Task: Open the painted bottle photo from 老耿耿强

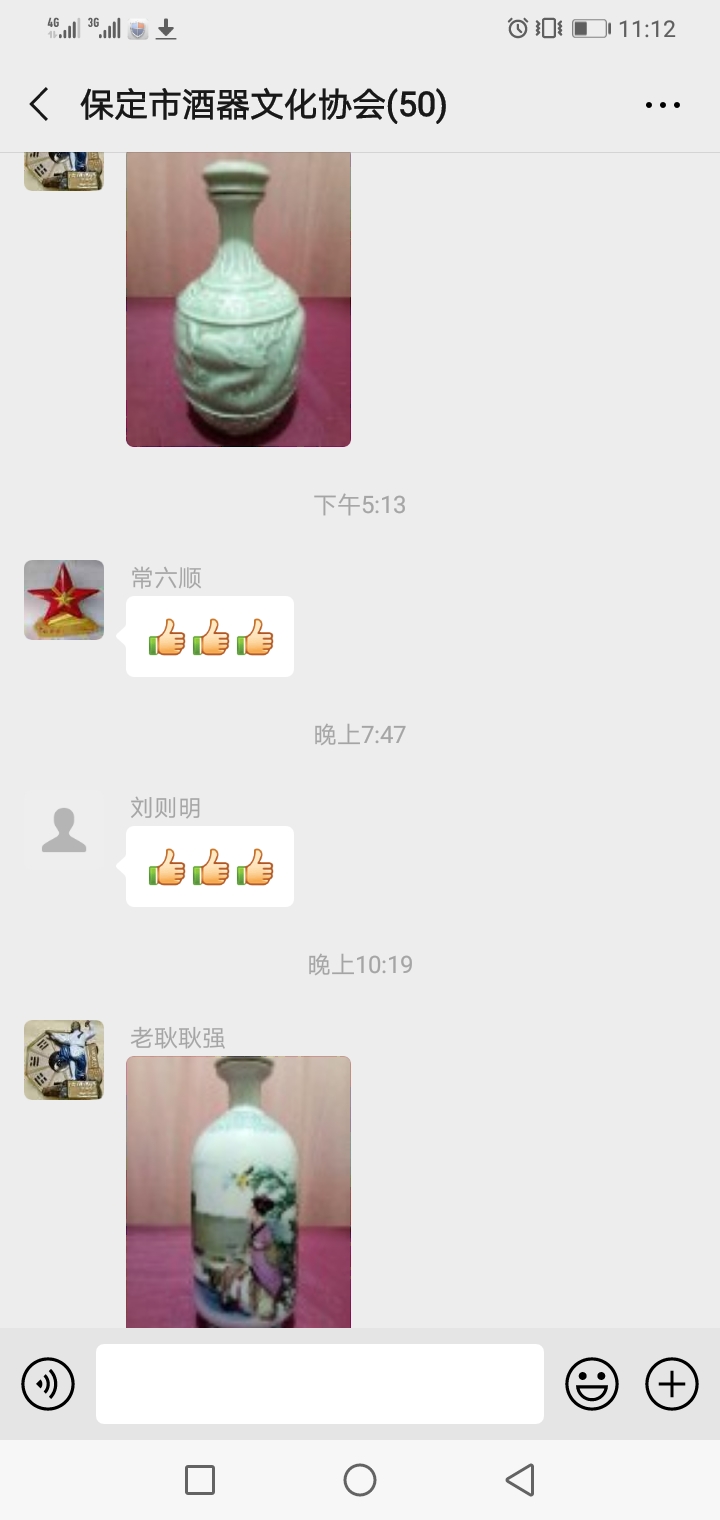Action: [x=238, y=1192]
